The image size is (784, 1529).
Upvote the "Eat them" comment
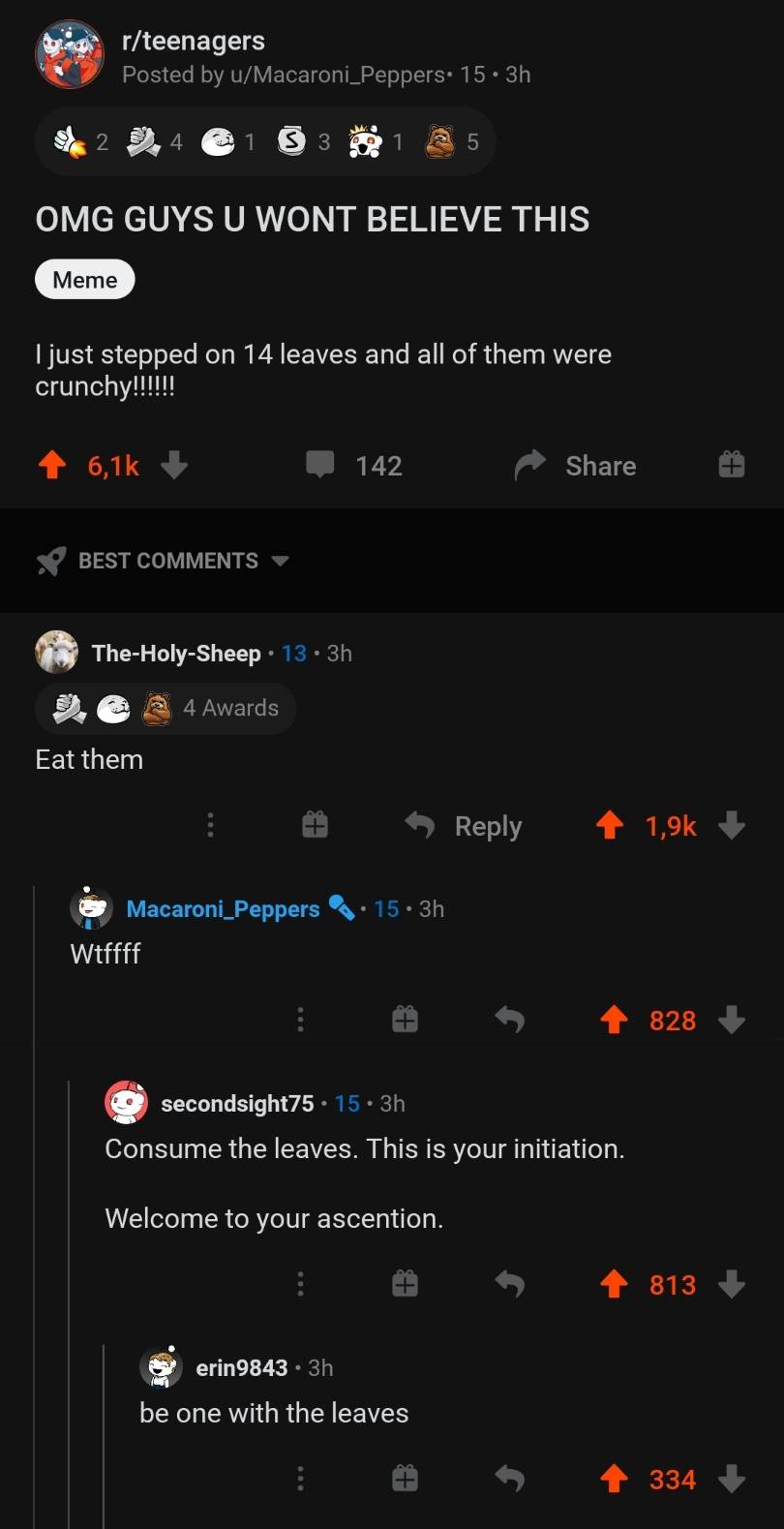click(610, 826)
